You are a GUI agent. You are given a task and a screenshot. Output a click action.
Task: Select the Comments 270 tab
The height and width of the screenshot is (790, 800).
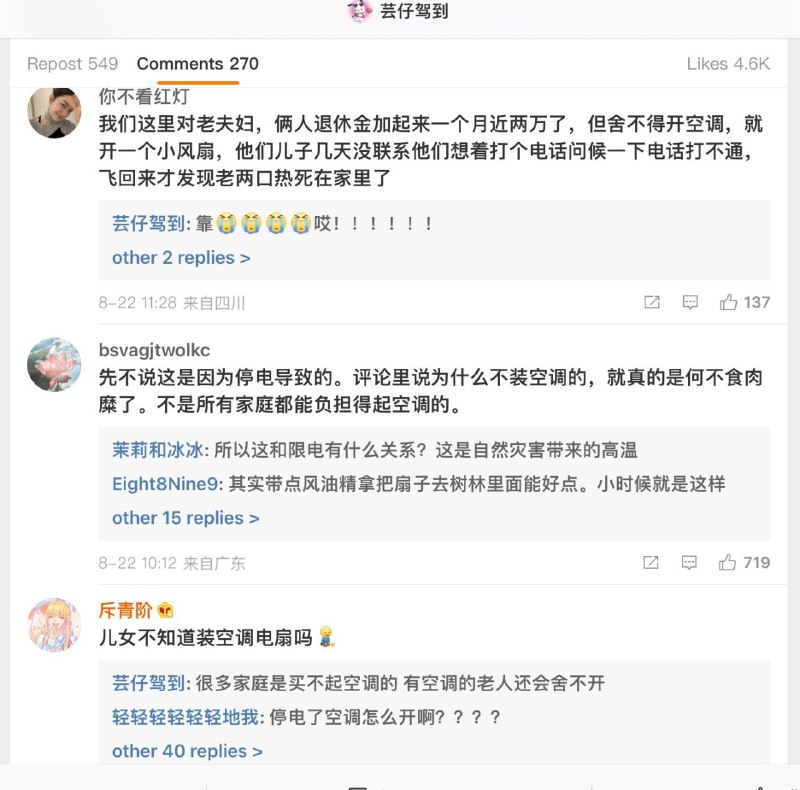coord(198,64)
